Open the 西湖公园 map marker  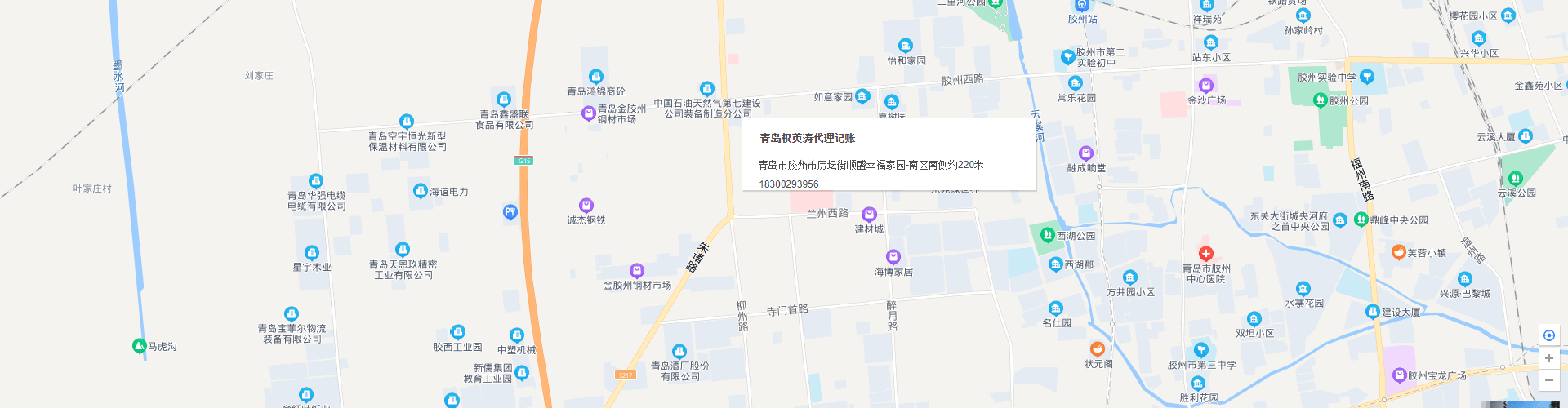[x=1047, y=235]
